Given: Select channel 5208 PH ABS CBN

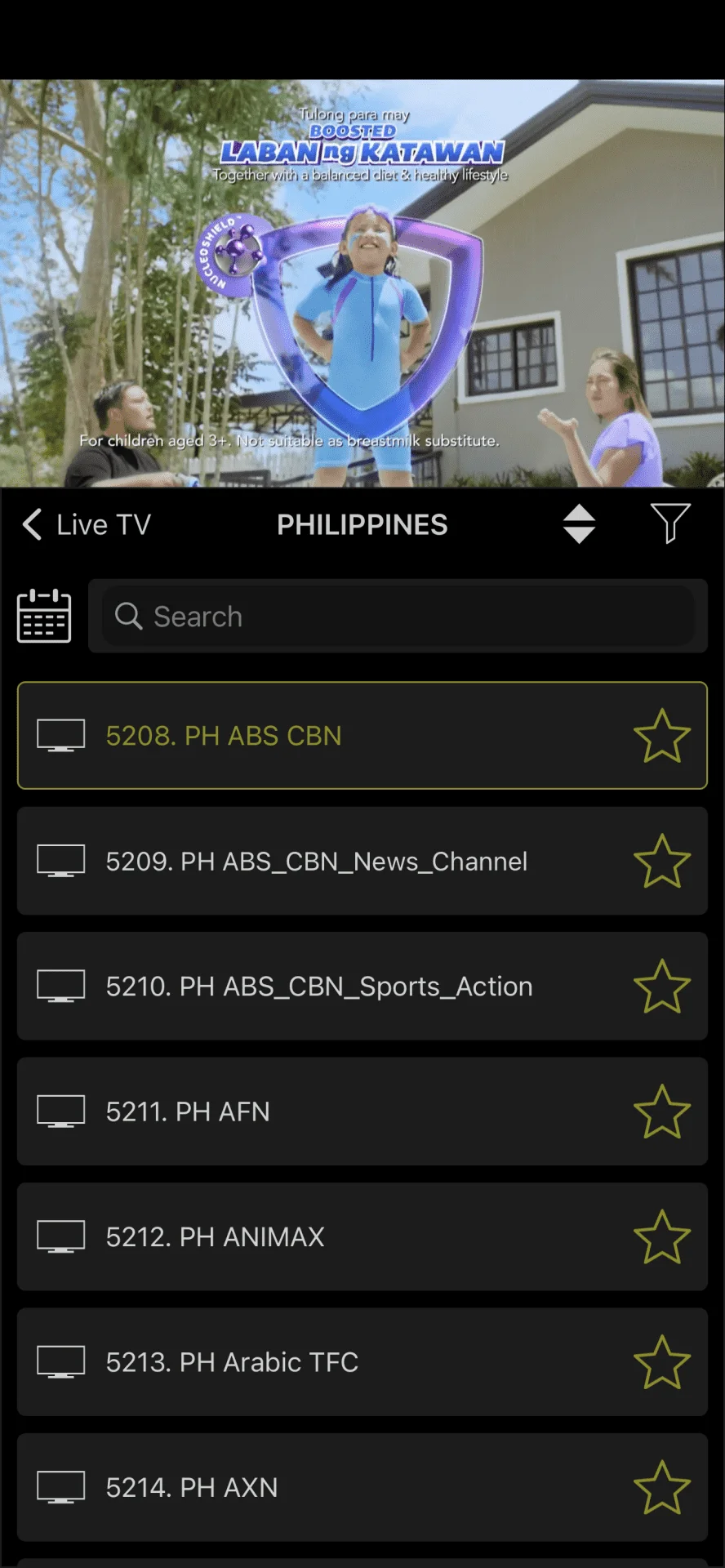Looking at the screenshot, I should [362, 735].
